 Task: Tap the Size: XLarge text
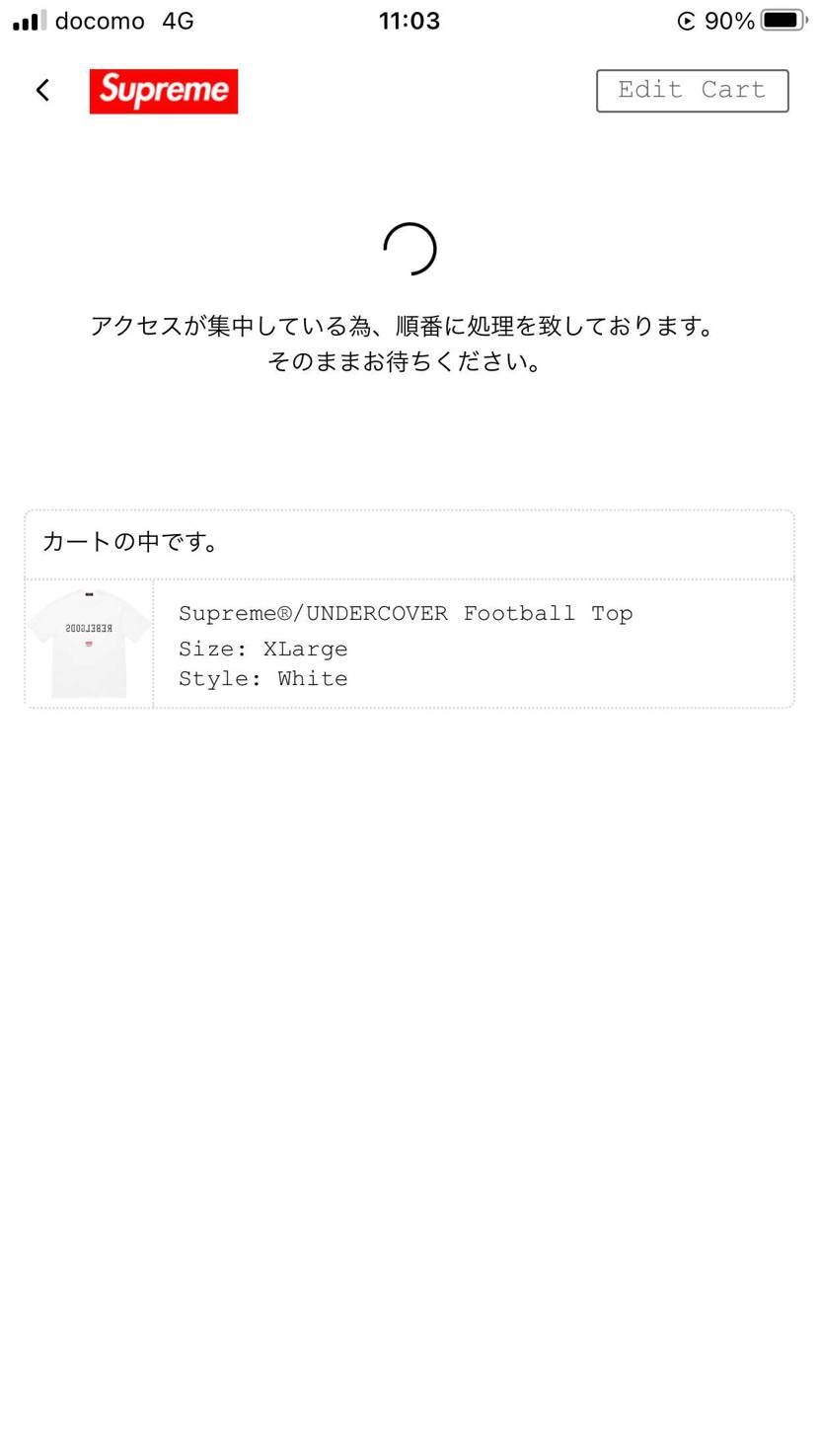click(262, 649)
